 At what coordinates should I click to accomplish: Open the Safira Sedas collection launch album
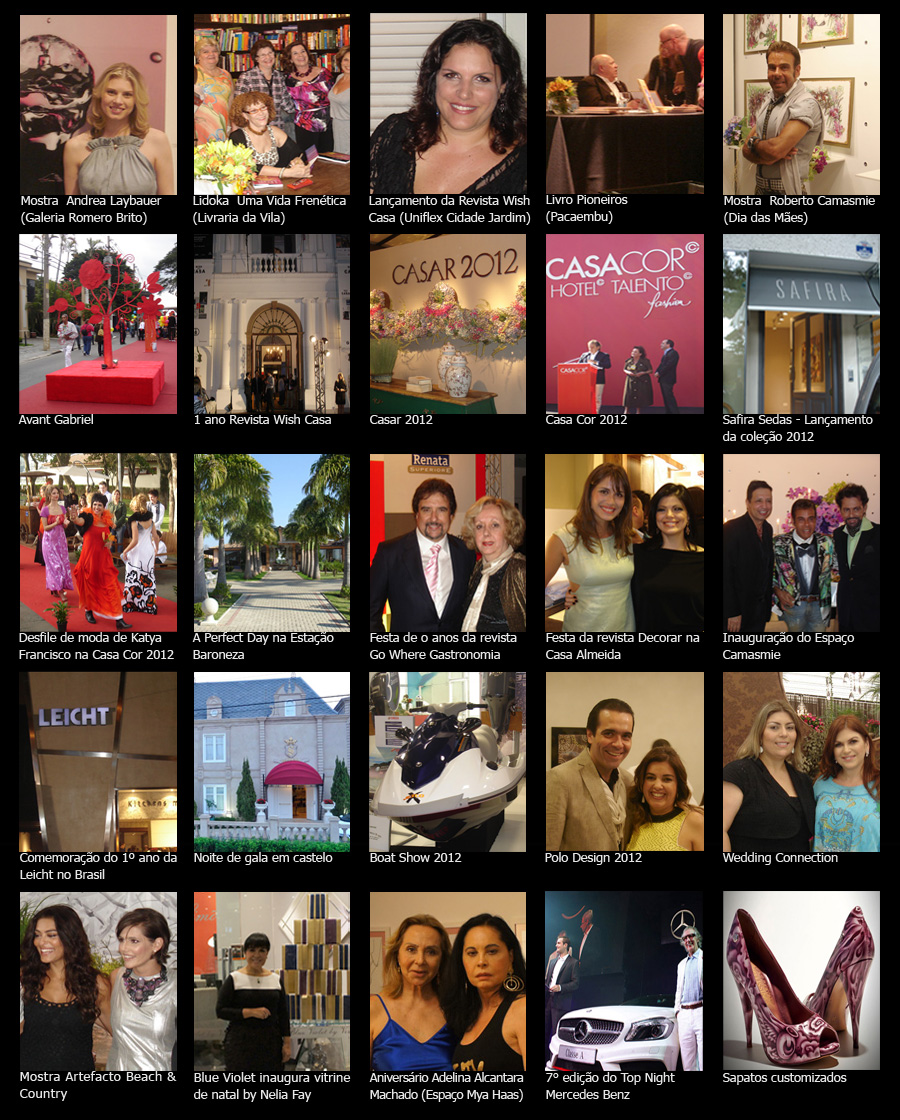coord(801,324)
